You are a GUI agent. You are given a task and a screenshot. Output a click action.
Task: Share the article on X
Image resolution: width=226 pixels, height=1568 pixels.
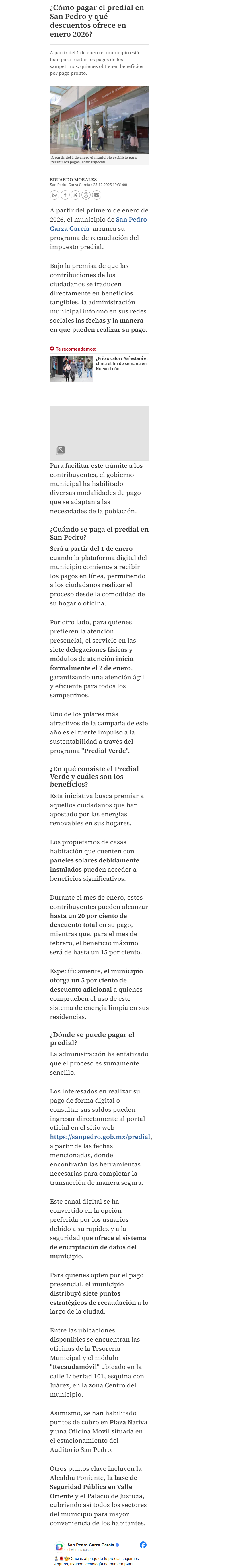[75, 195]
